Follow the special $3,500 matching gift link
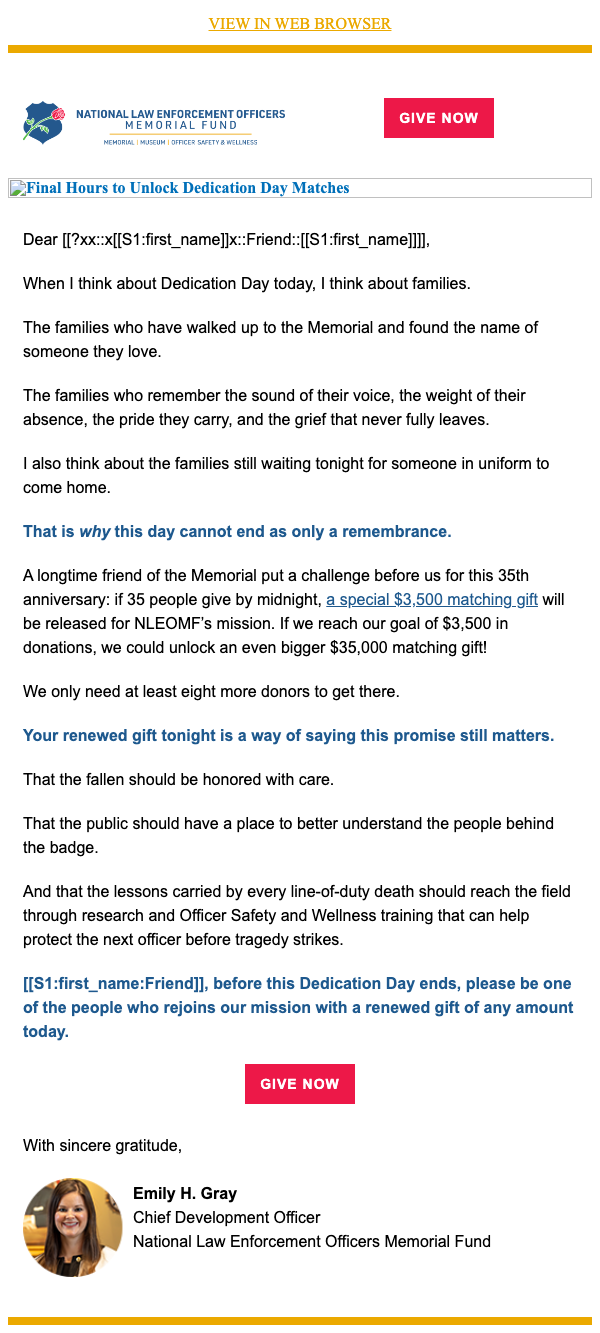Image resolution: width=600 pixels, height=1333 pixels. pos(432,600)
